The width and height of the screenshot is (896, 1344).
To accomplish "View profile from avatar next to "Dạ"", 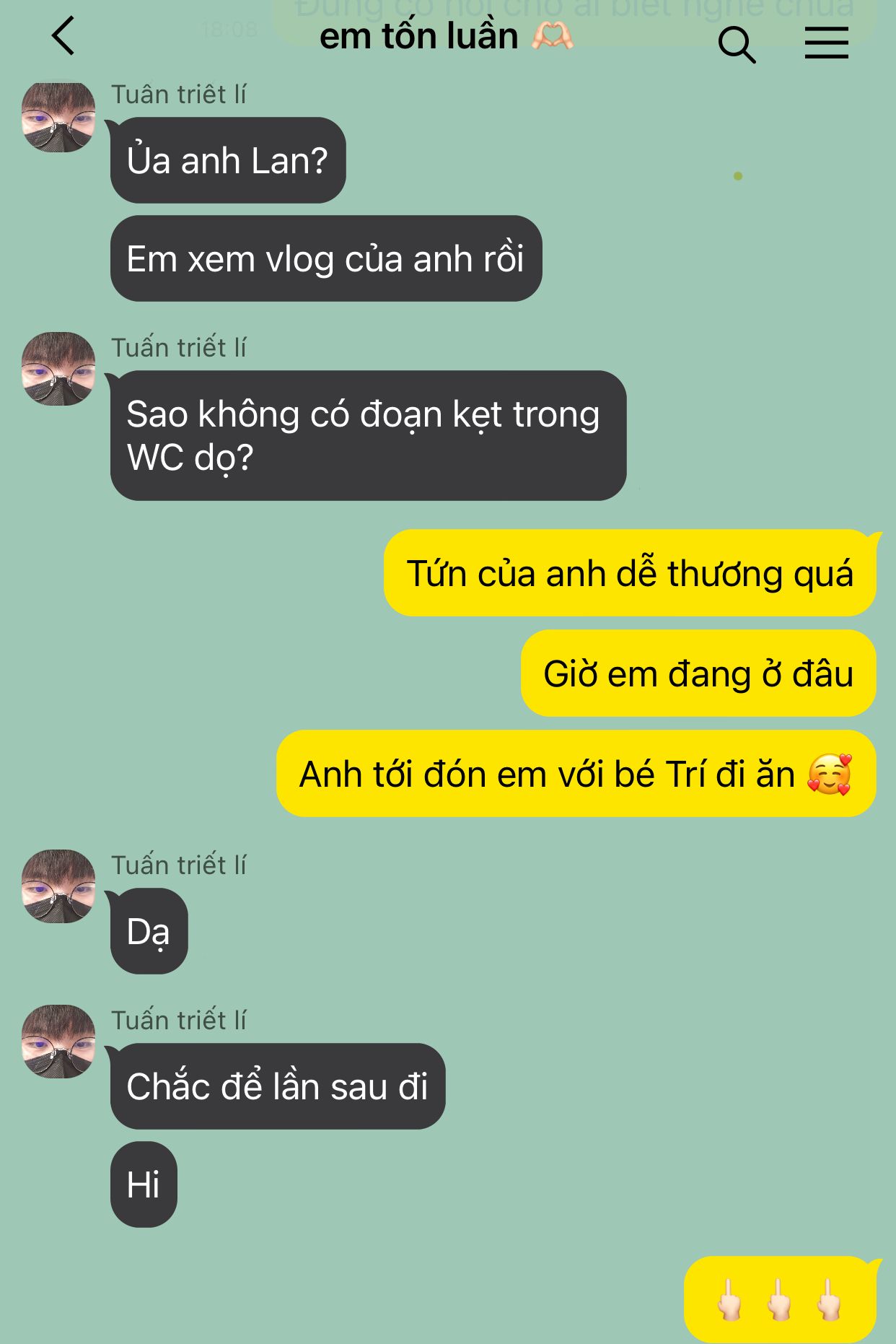I will click(x=58, y=886).
